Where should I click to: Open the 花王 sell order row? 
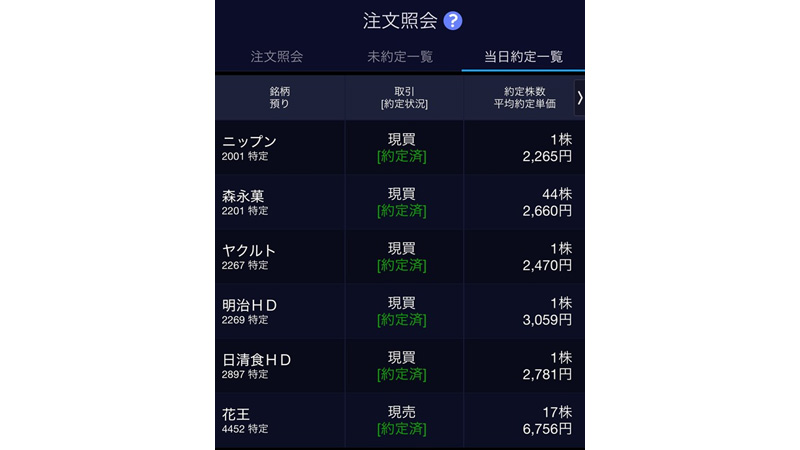pyautogui.click(x=400, y=420)
